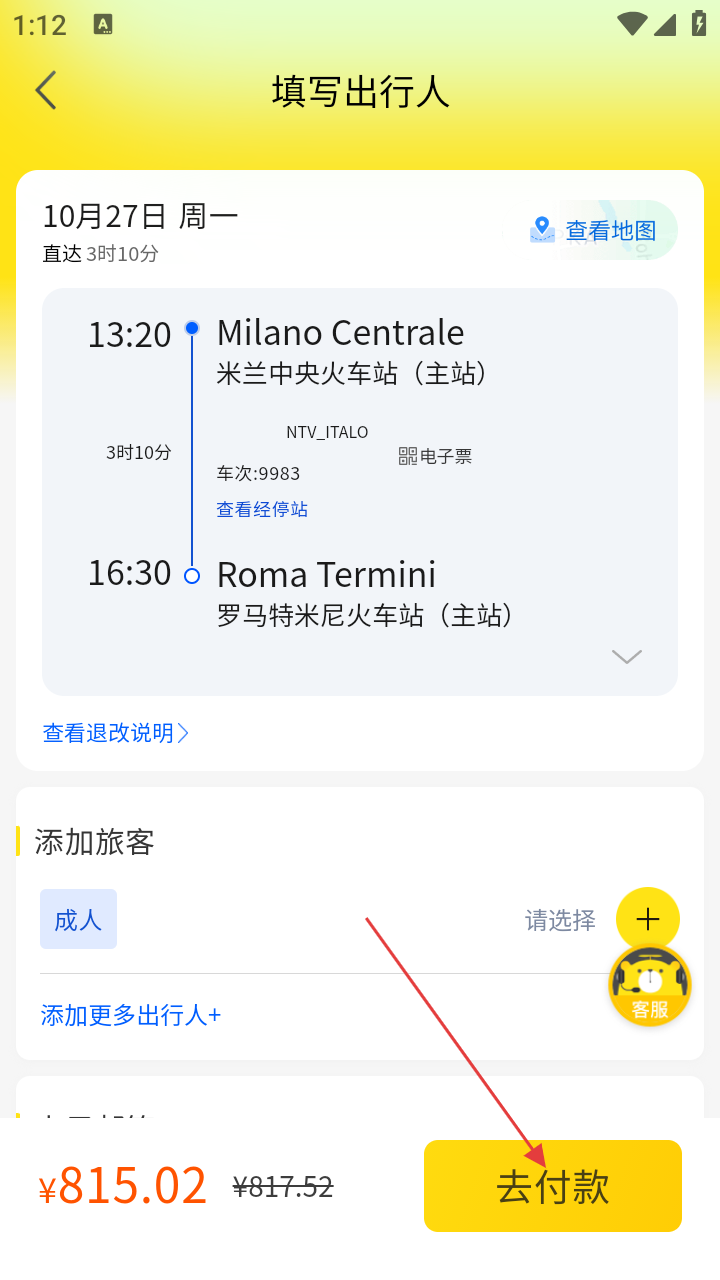The image size is (720, 1280).
Task: Tap 添加更多出行人+ link
Action: coord(131,1015)
